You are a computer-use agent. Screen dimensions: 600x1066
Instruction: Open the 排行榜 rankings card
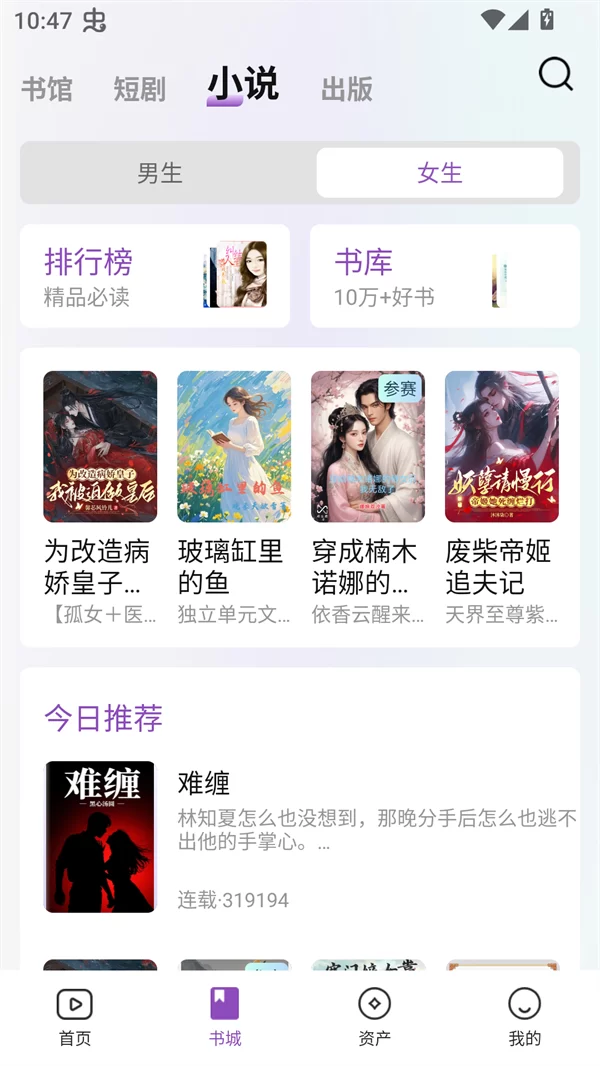[155, 276]
